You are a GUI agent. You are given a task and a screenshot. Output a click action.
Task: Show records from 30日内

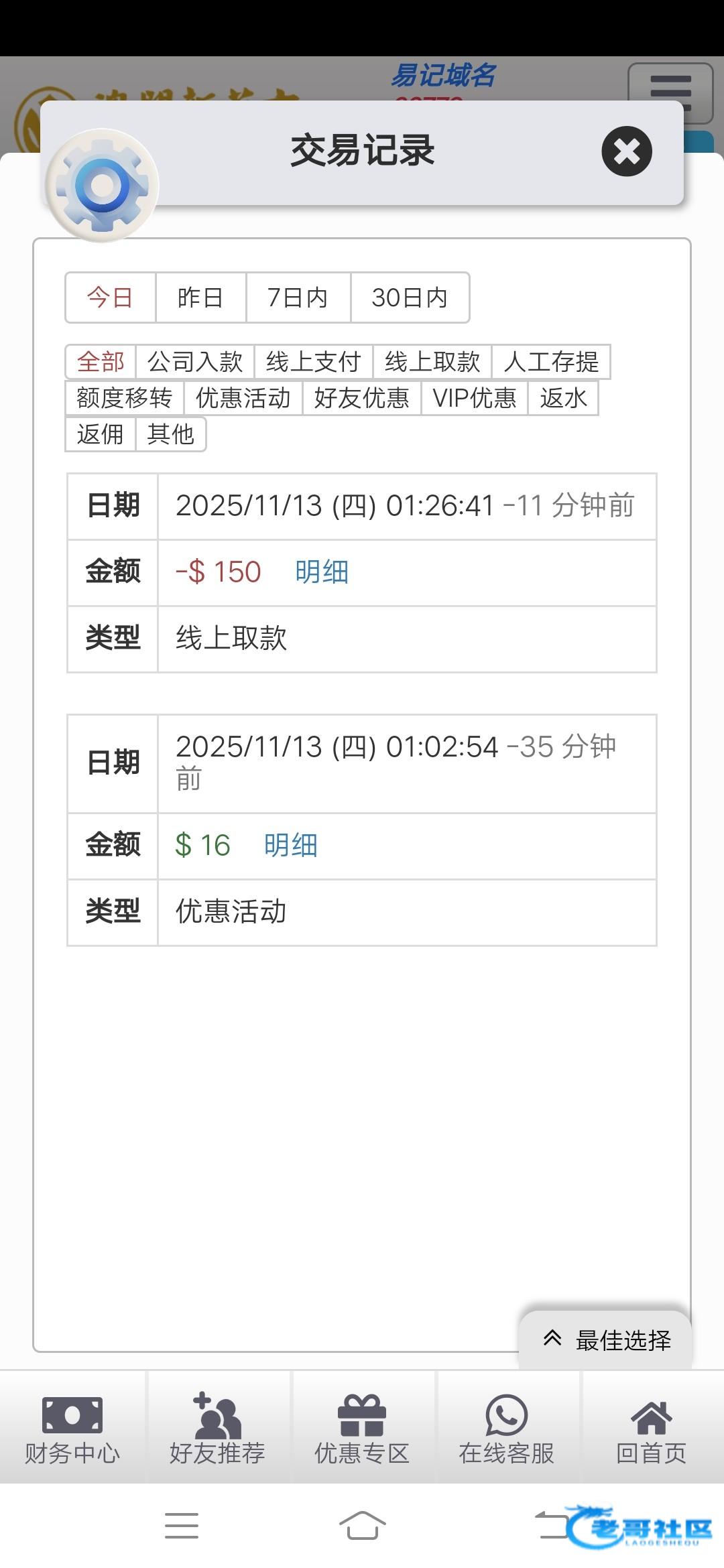tap(410, 298)
